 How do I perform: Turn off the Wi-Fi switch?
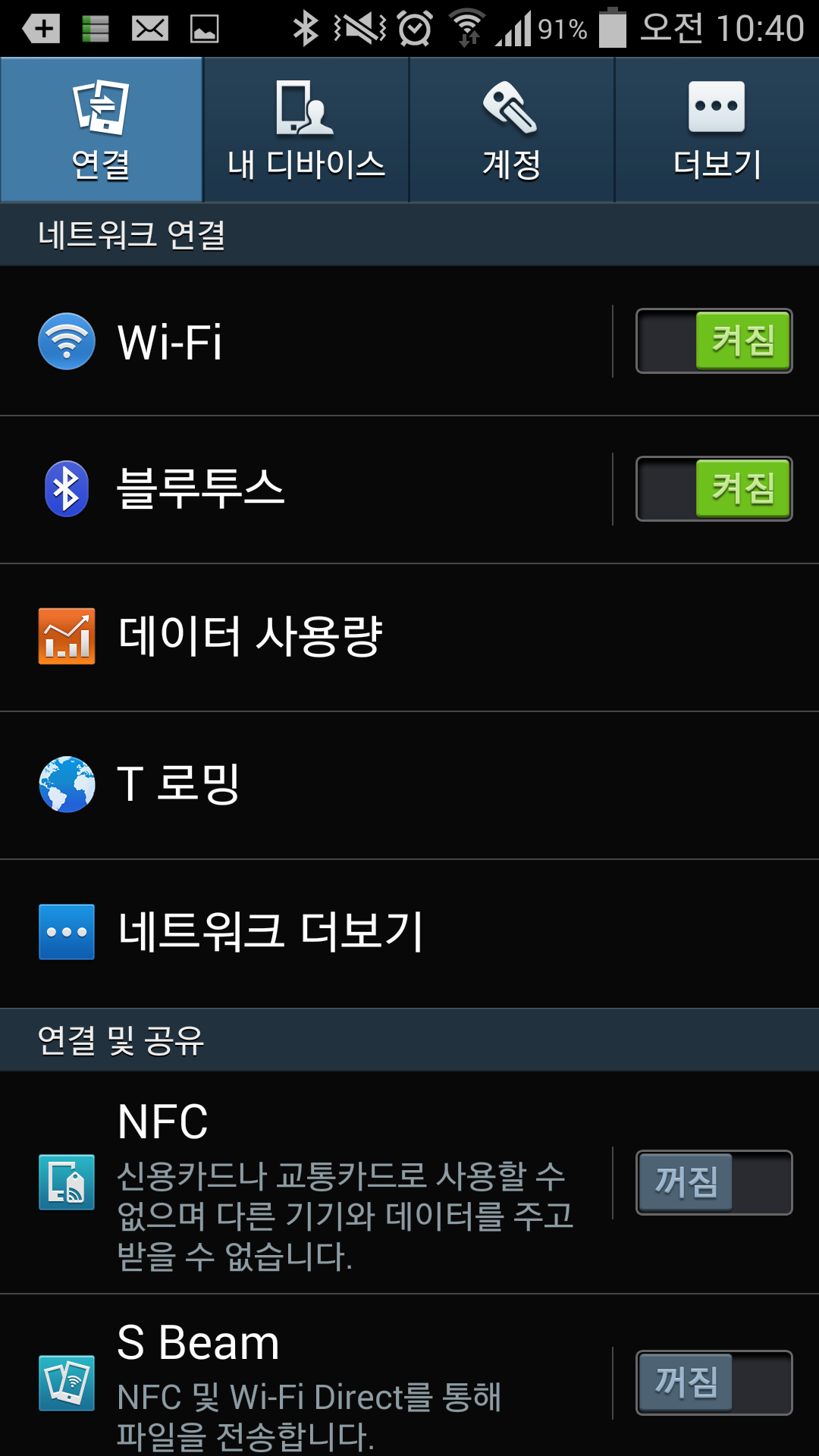pos(714,341)
